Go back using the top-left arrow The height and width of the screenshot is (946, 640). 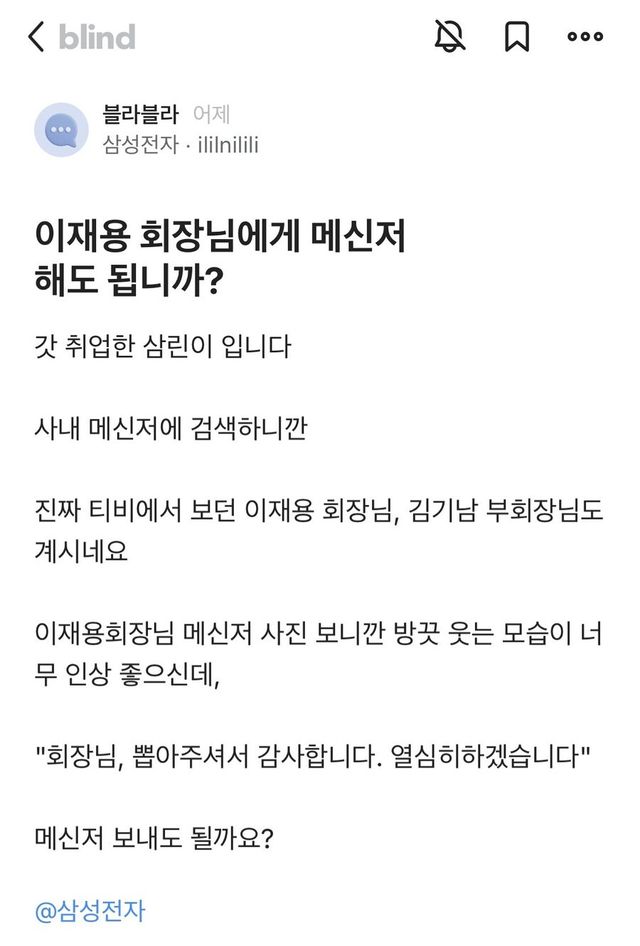[37, 37]
